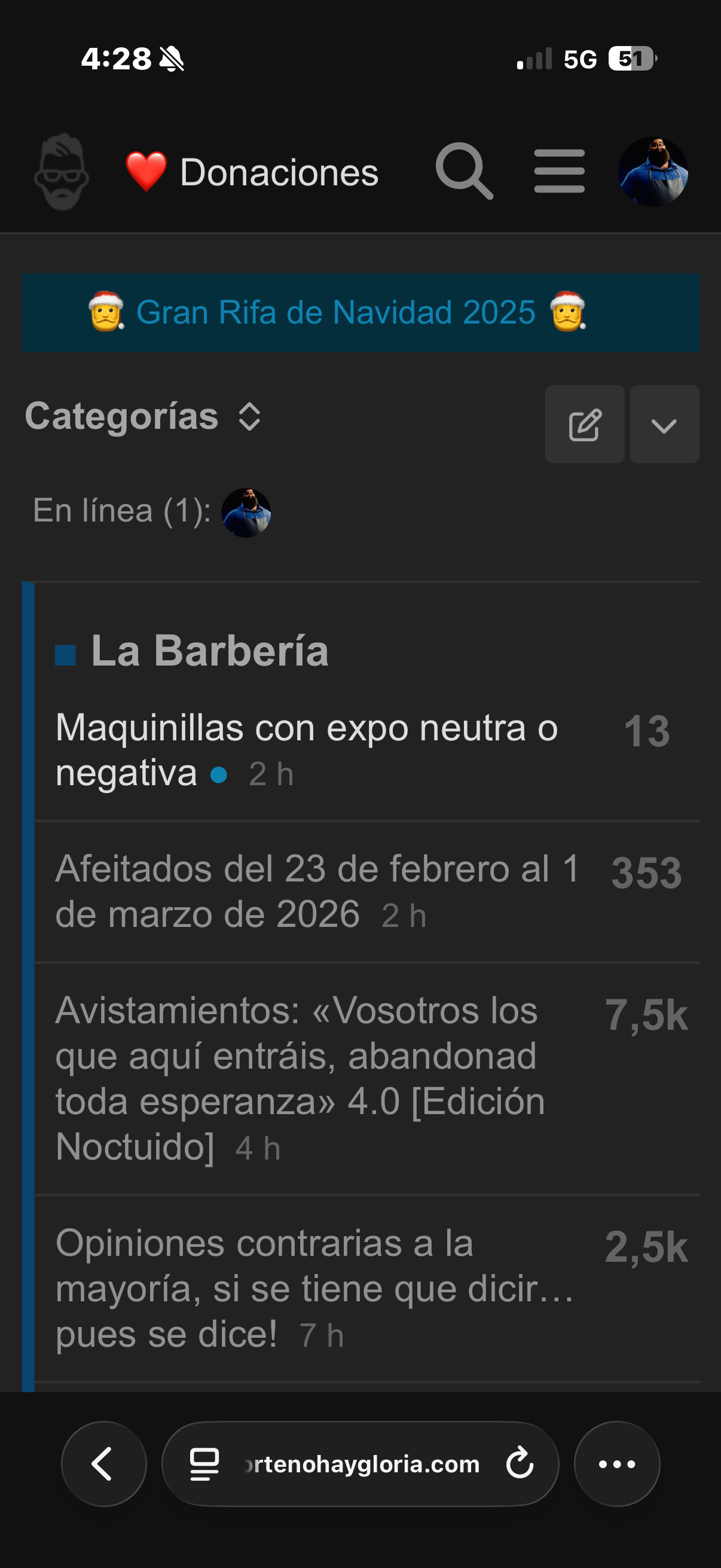This screenshot has width=721, height=1568.
Task: Open the page settings icon in address bar
Action: click(x=204, y=1464)
